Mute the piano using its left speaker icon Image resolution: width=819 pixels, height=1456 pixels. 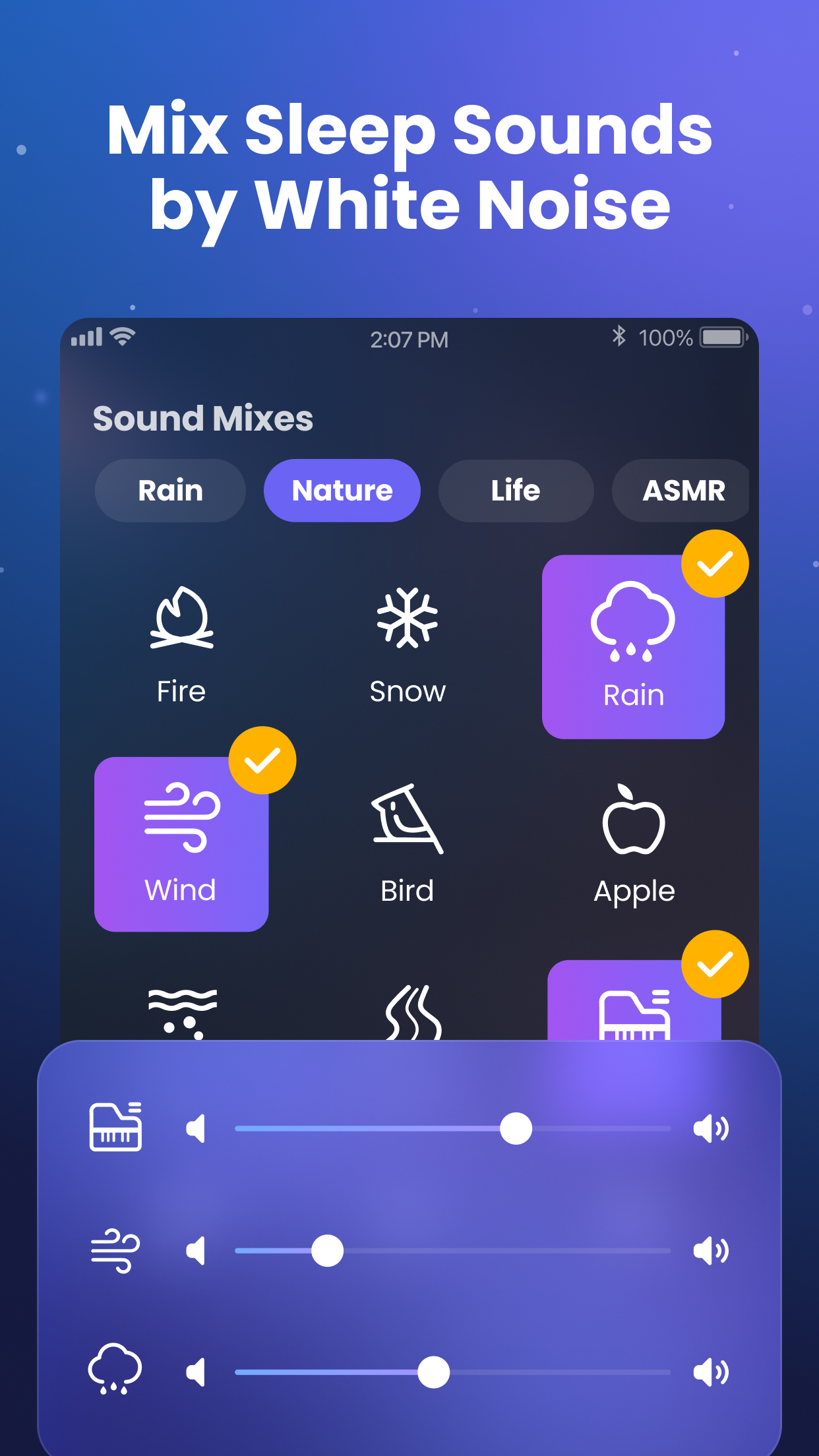(195, 1128)
